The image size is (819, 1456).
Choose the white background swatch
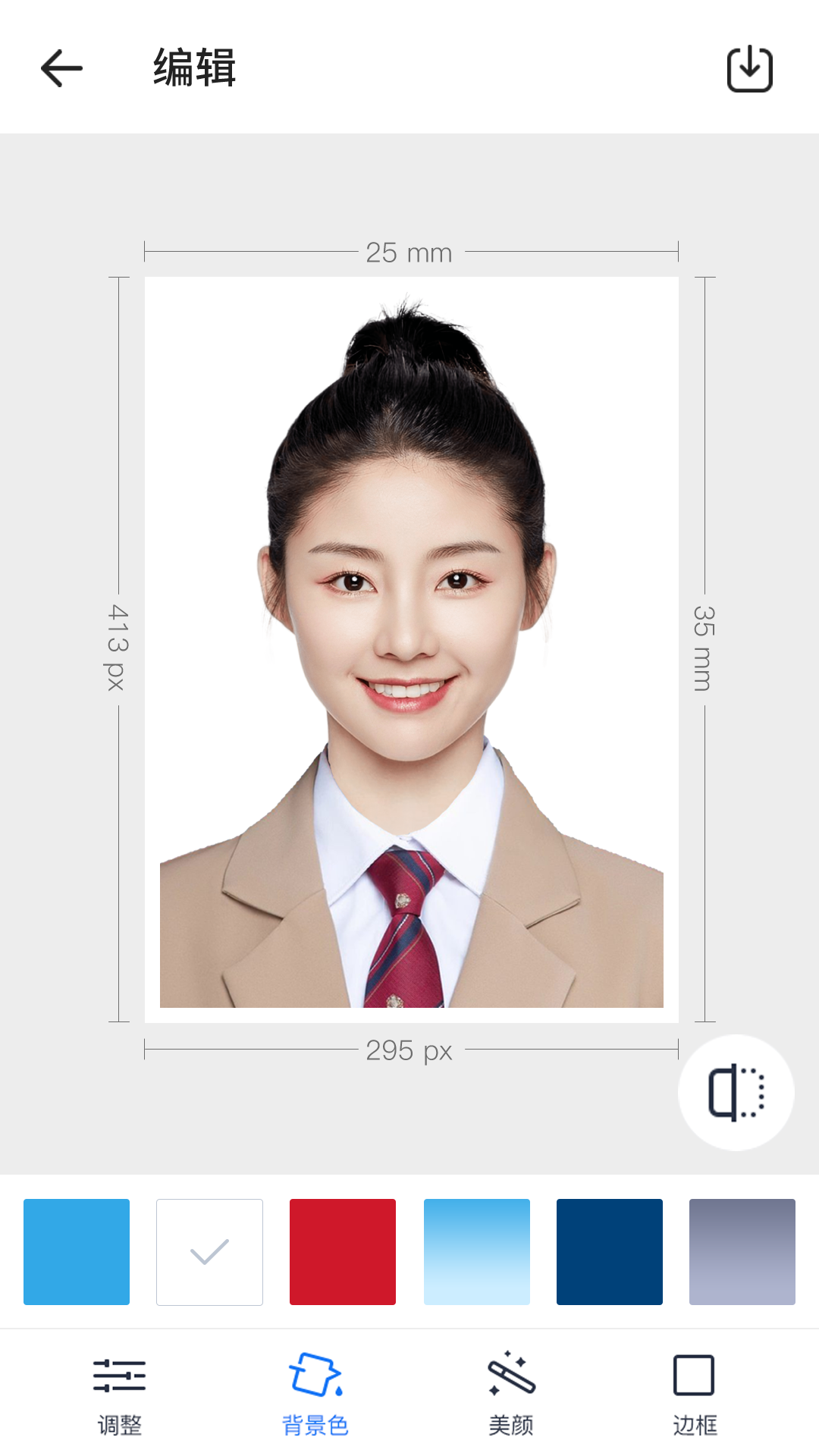(209, 1252)
